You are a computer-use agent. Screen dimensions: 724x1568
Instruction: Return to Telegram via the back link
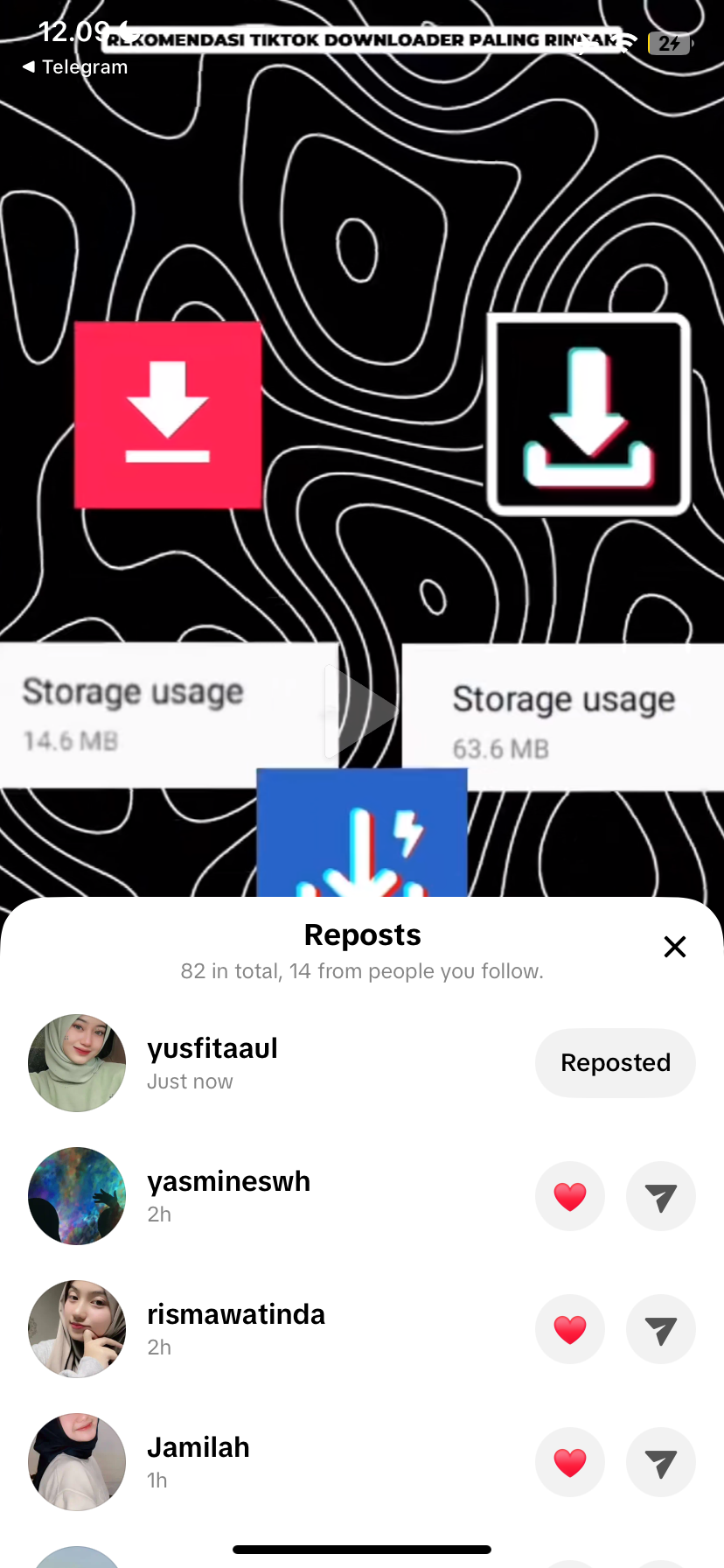75,67
